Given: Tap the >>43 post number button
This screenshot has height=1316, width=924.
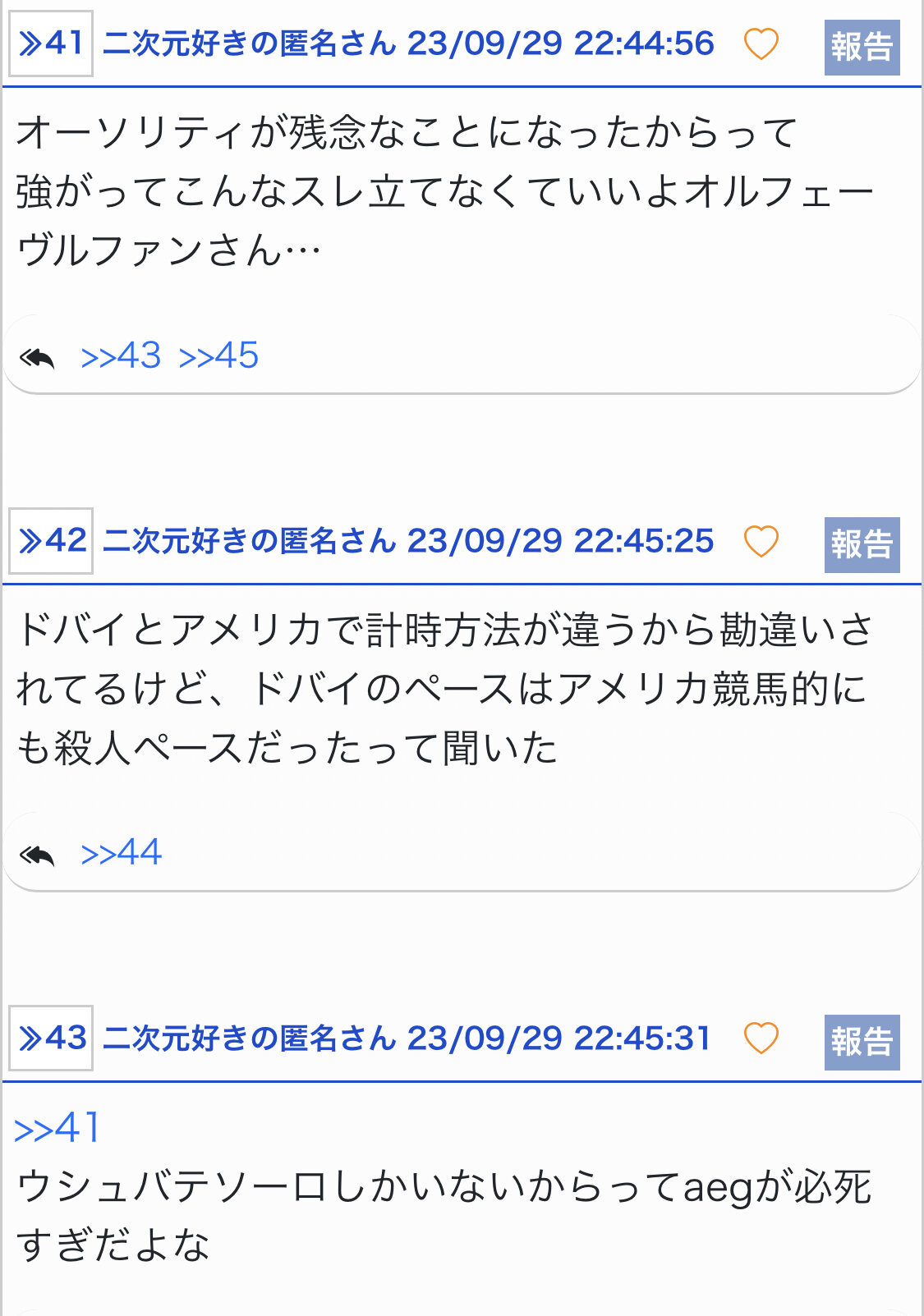Looking at the screenshot, I should [51, 1039].
